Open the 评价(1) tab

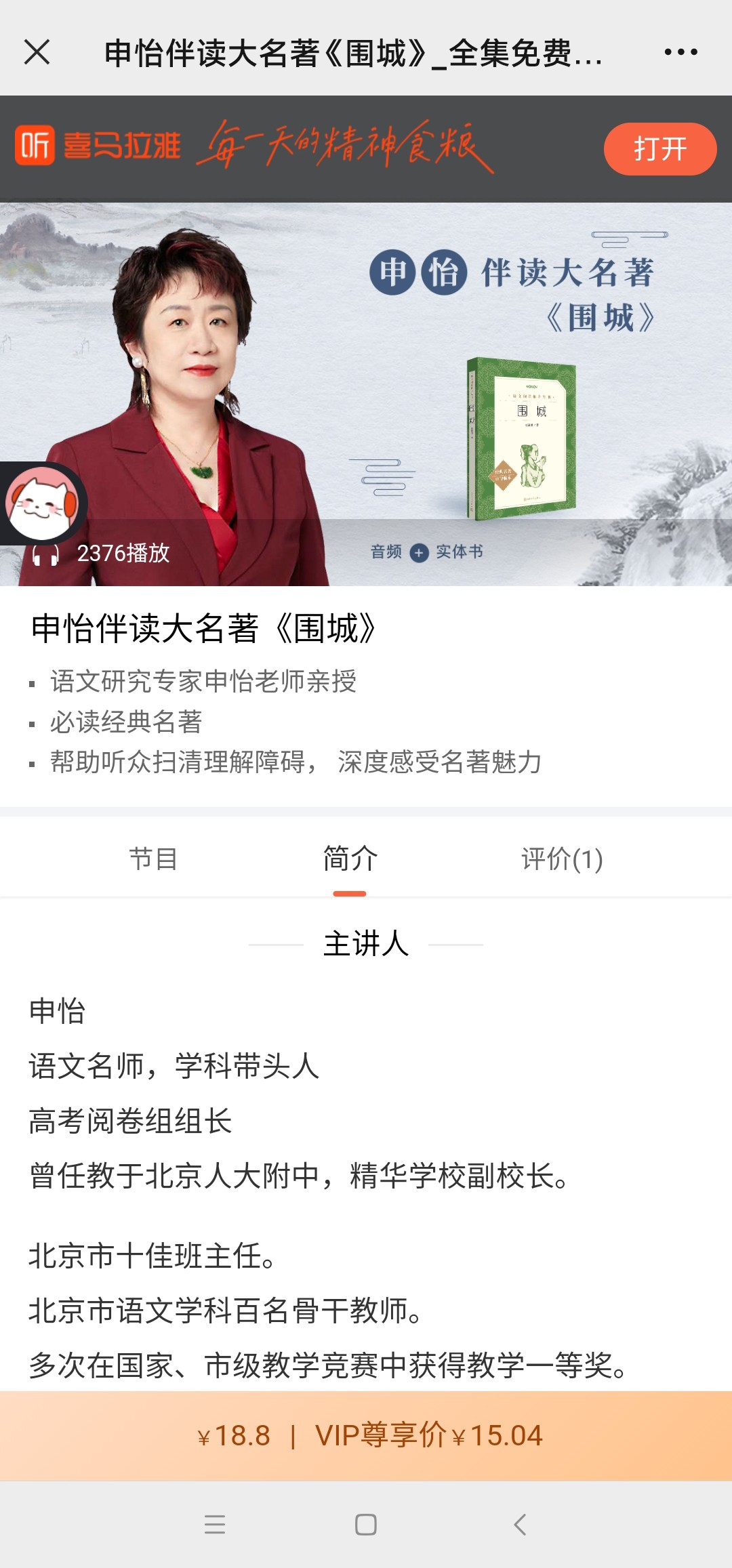tap(562, 859)
